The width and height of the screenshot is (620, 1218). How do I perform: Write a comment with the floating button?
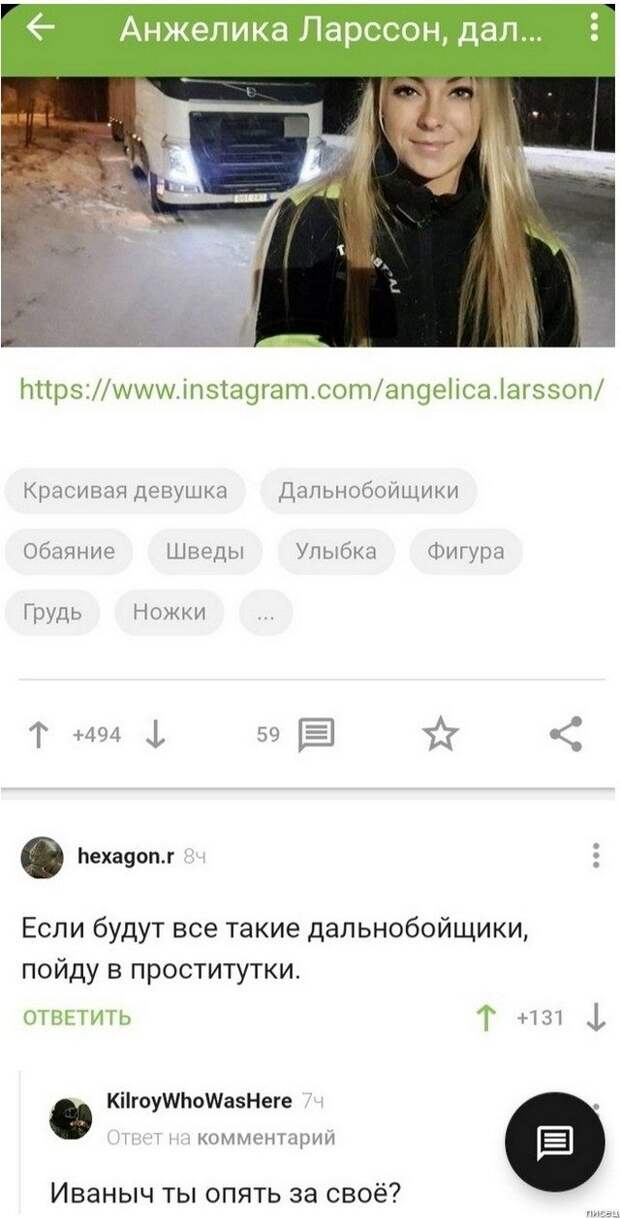click(555, 1142)
